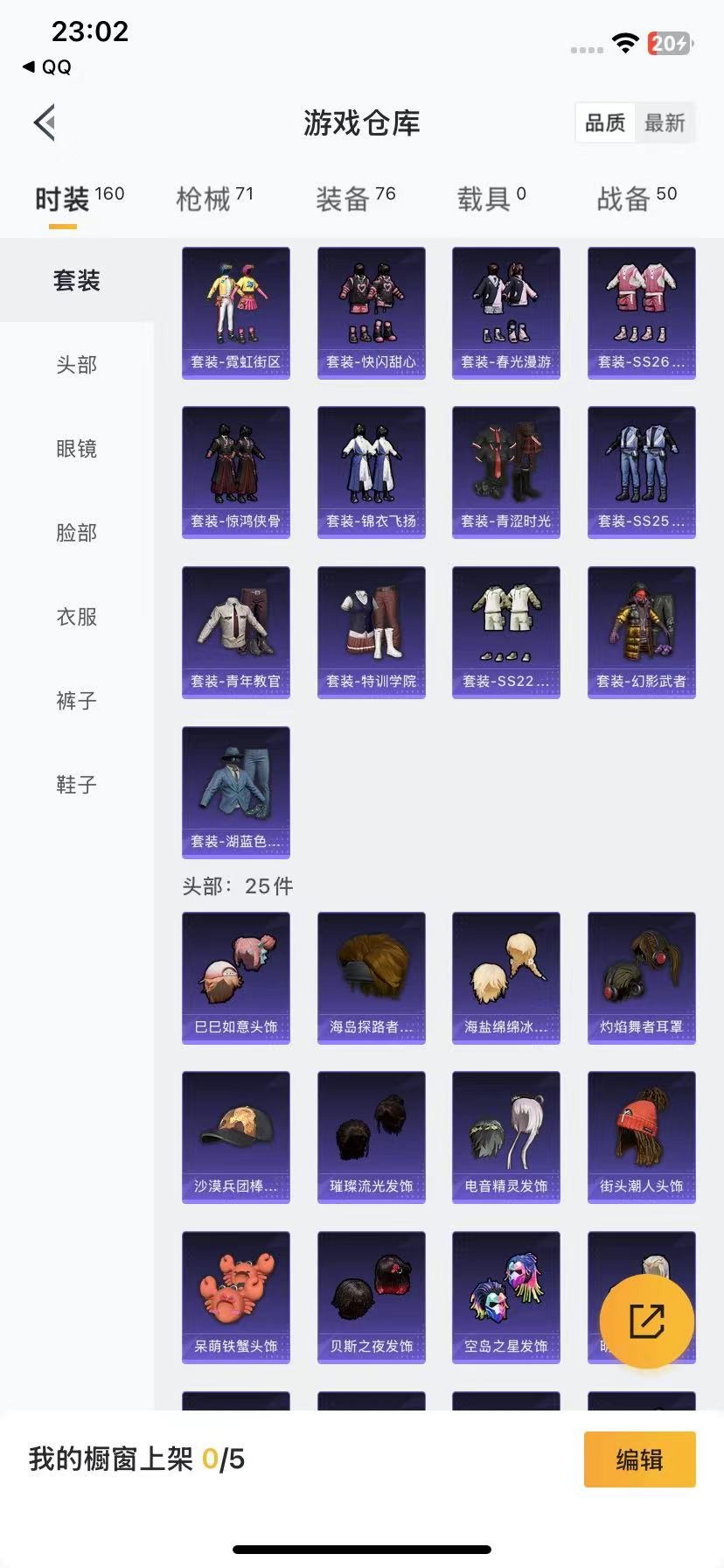Tap the 编辑 button
724x1568 pixels.
[x=639, y=1459]
